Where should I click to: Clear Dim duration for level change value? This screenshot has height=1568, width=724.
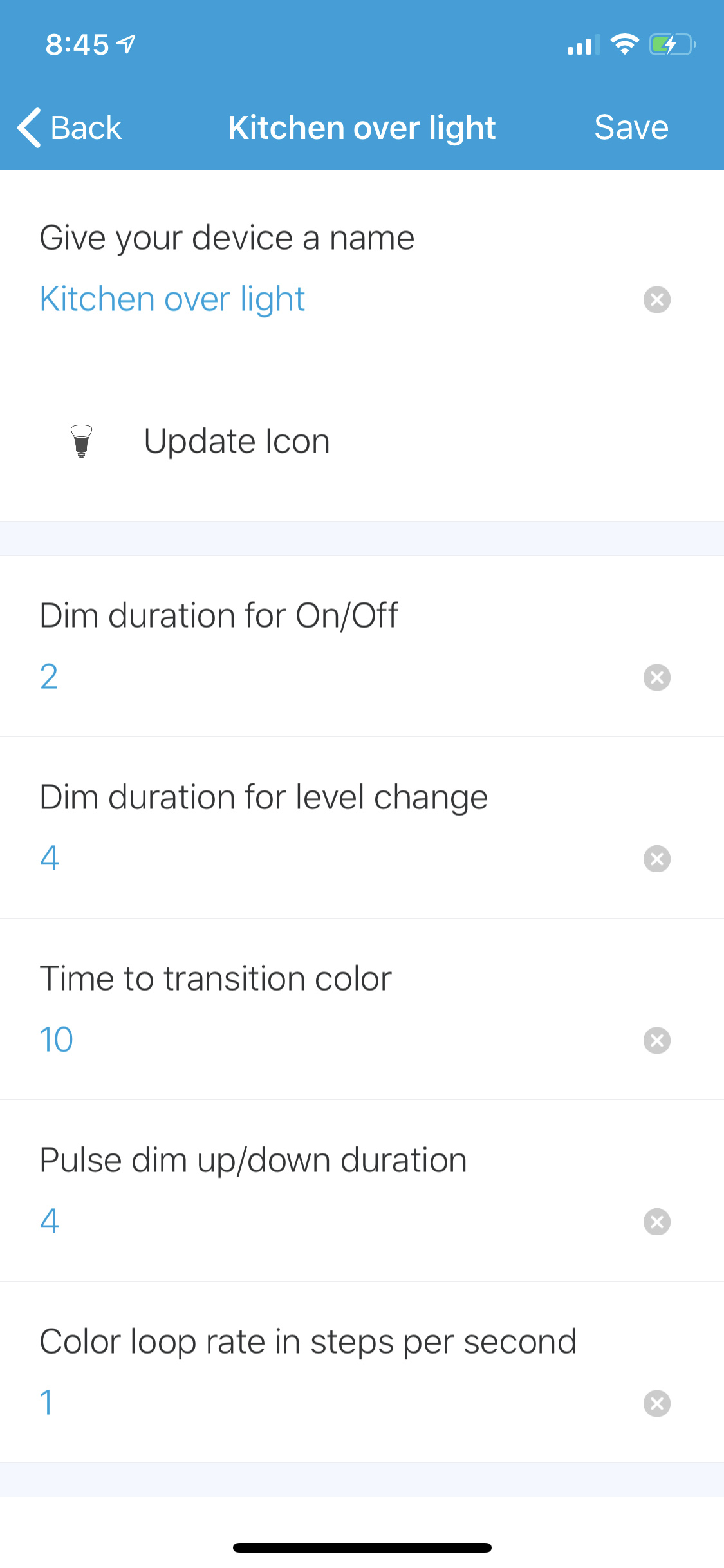point(657,859)
